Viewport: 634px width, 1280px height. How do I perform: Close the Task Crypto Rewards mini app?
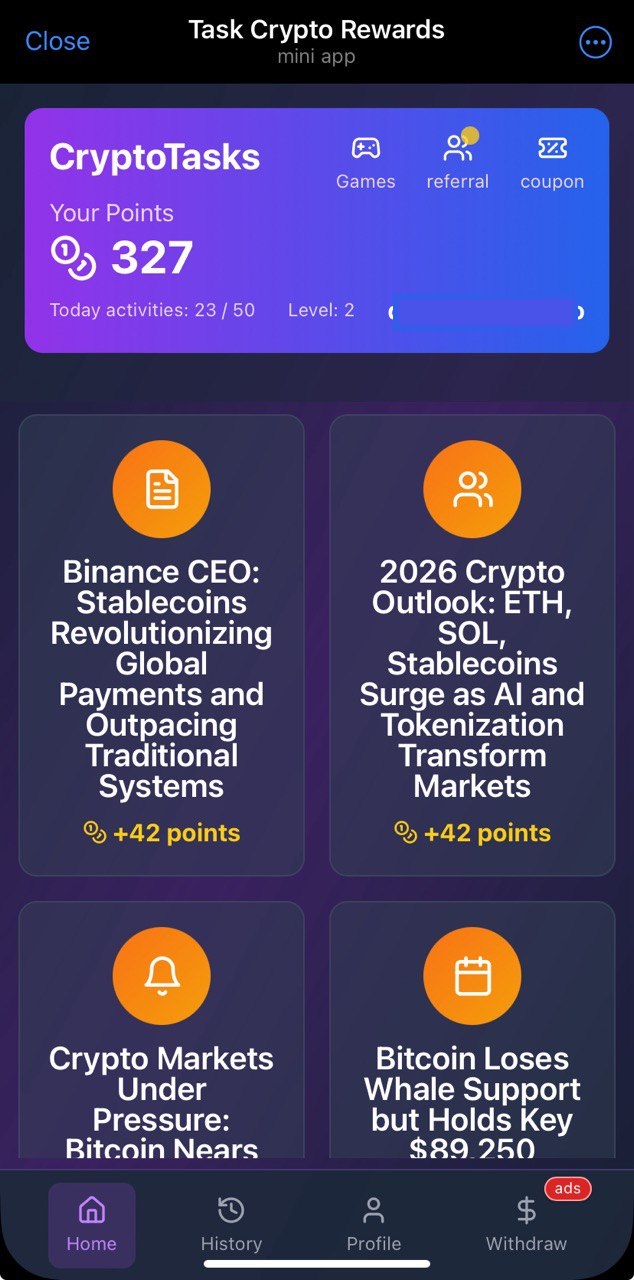pyautogui.click(x=57, y=41)
